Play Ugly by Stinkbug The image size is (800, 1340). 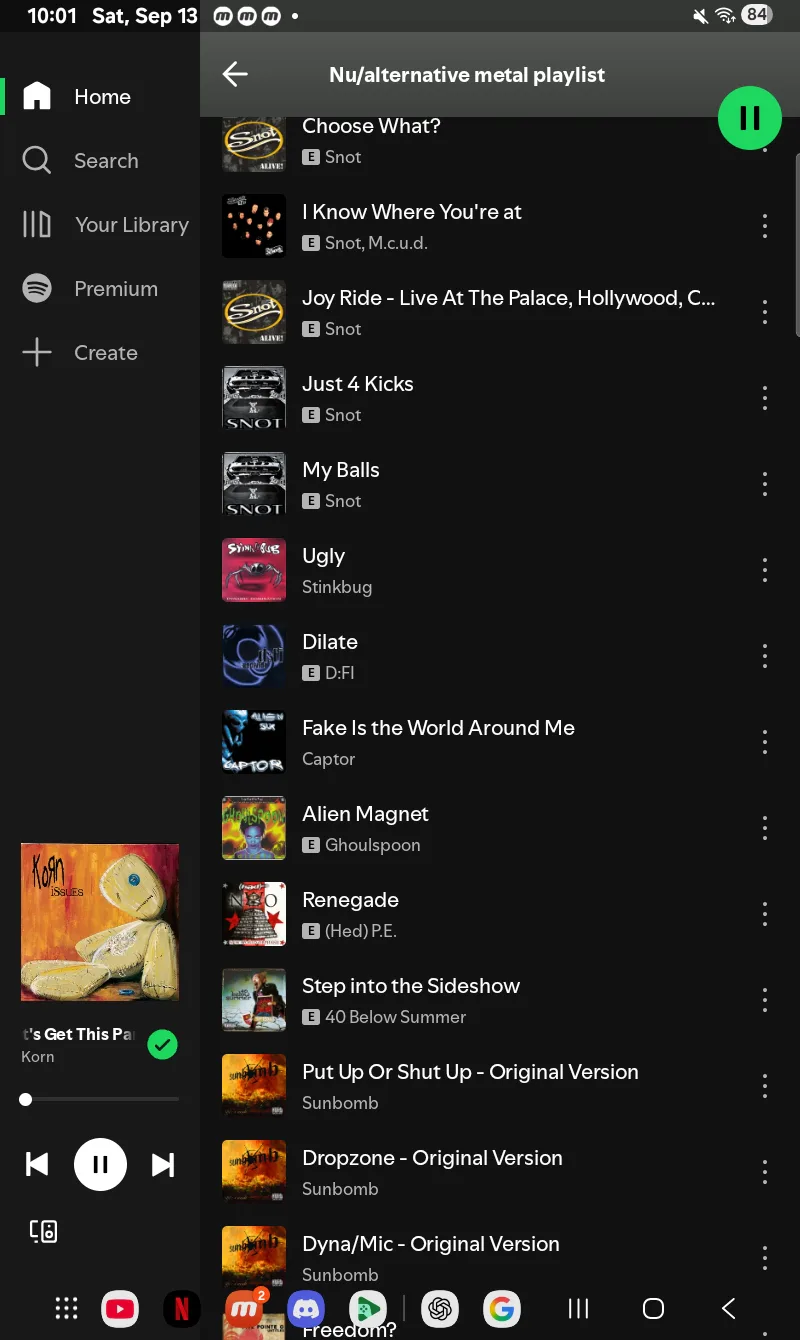tap(324, 557)
